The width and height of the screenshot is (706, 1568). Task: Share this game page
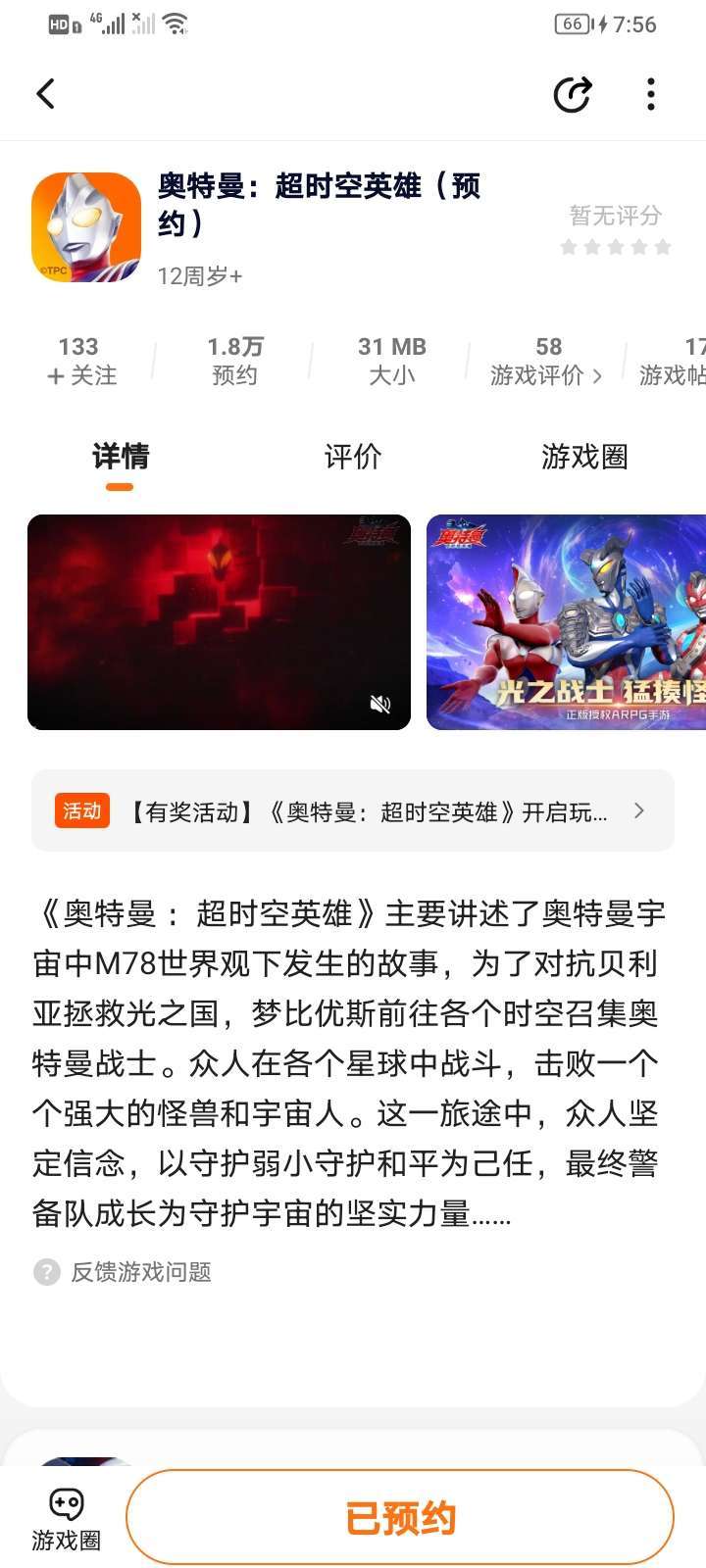coord(573,95)
